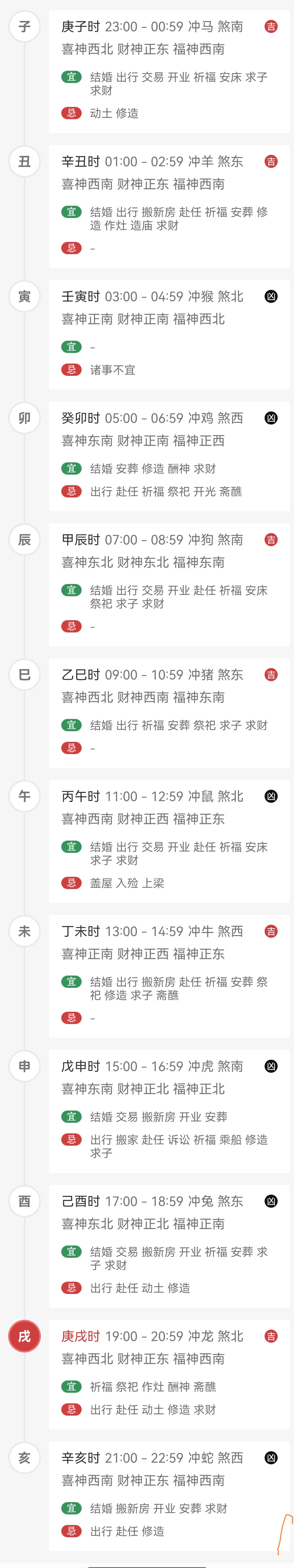294x1568 pixels.
Task: Select the 午 hour marker
Action: pyautogui.click(x=24, y=796)
